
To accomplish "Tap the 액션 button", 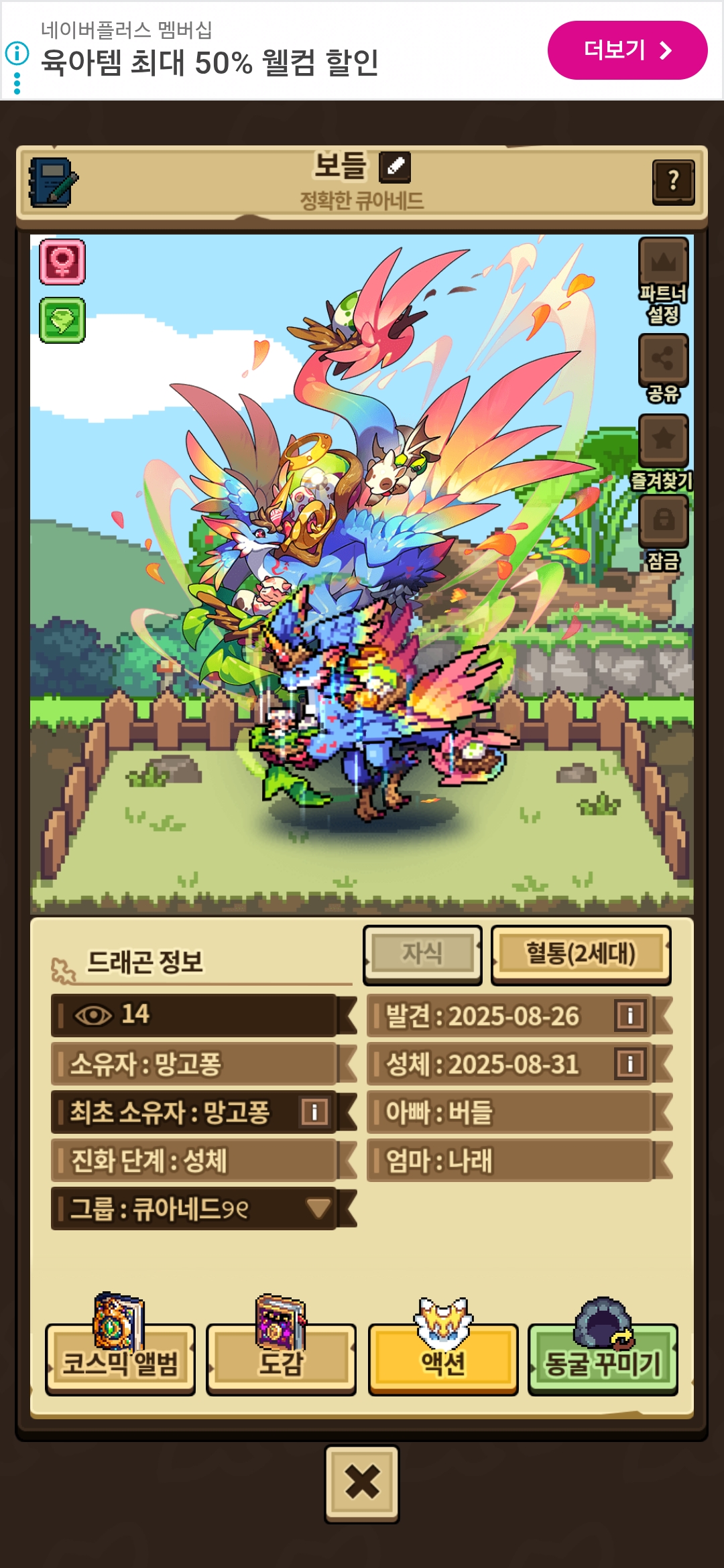I will [442, 1360].
